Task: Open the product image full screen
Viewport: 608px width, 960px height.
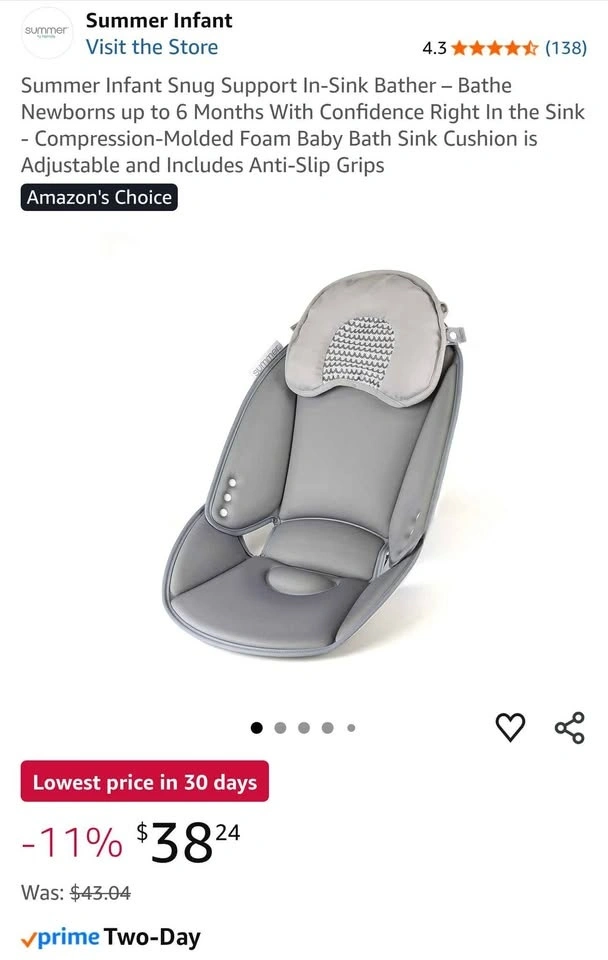Action: coord(313,463)
